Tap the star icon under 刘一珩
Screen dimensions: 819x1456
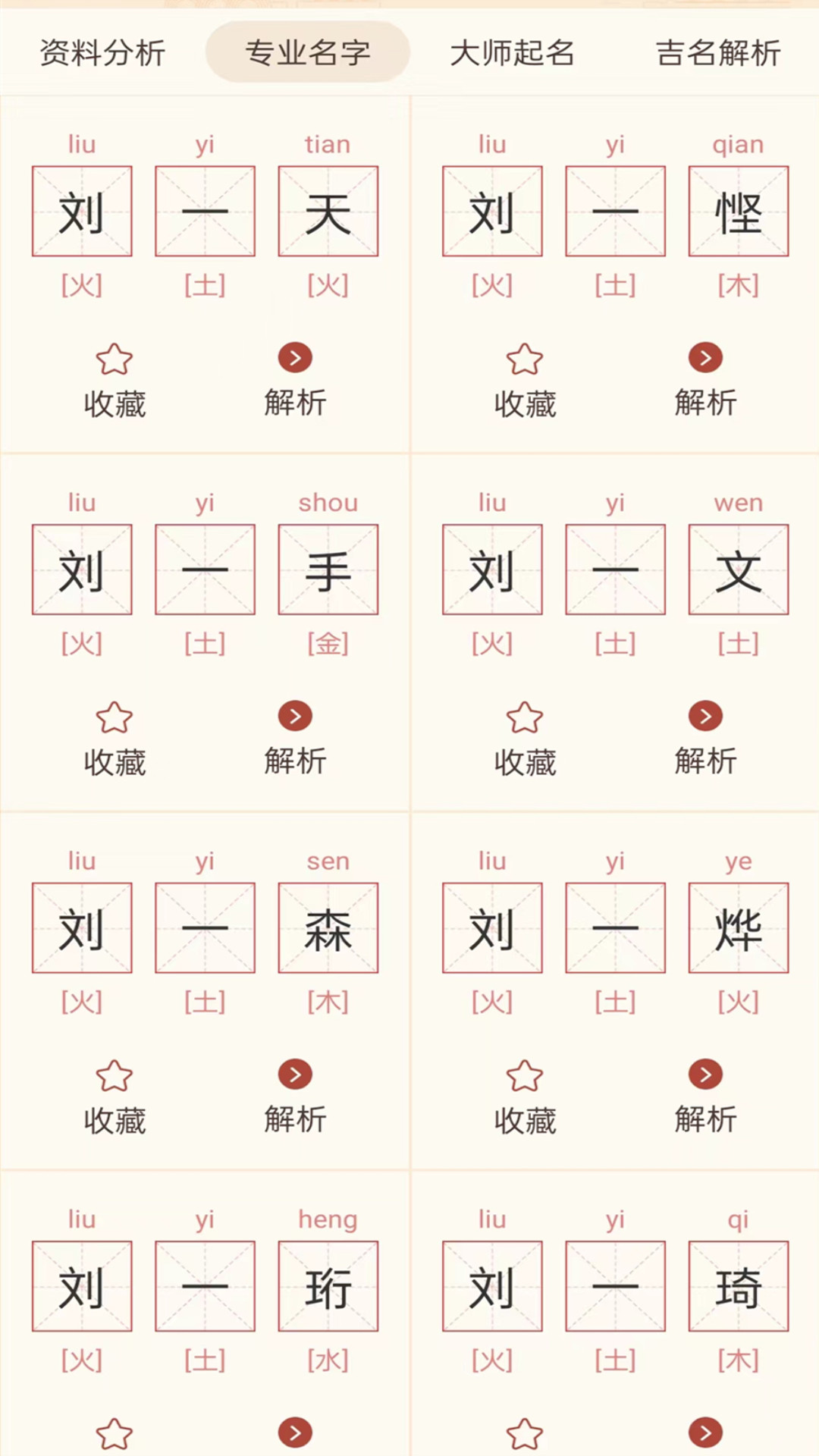[115, 1434]
